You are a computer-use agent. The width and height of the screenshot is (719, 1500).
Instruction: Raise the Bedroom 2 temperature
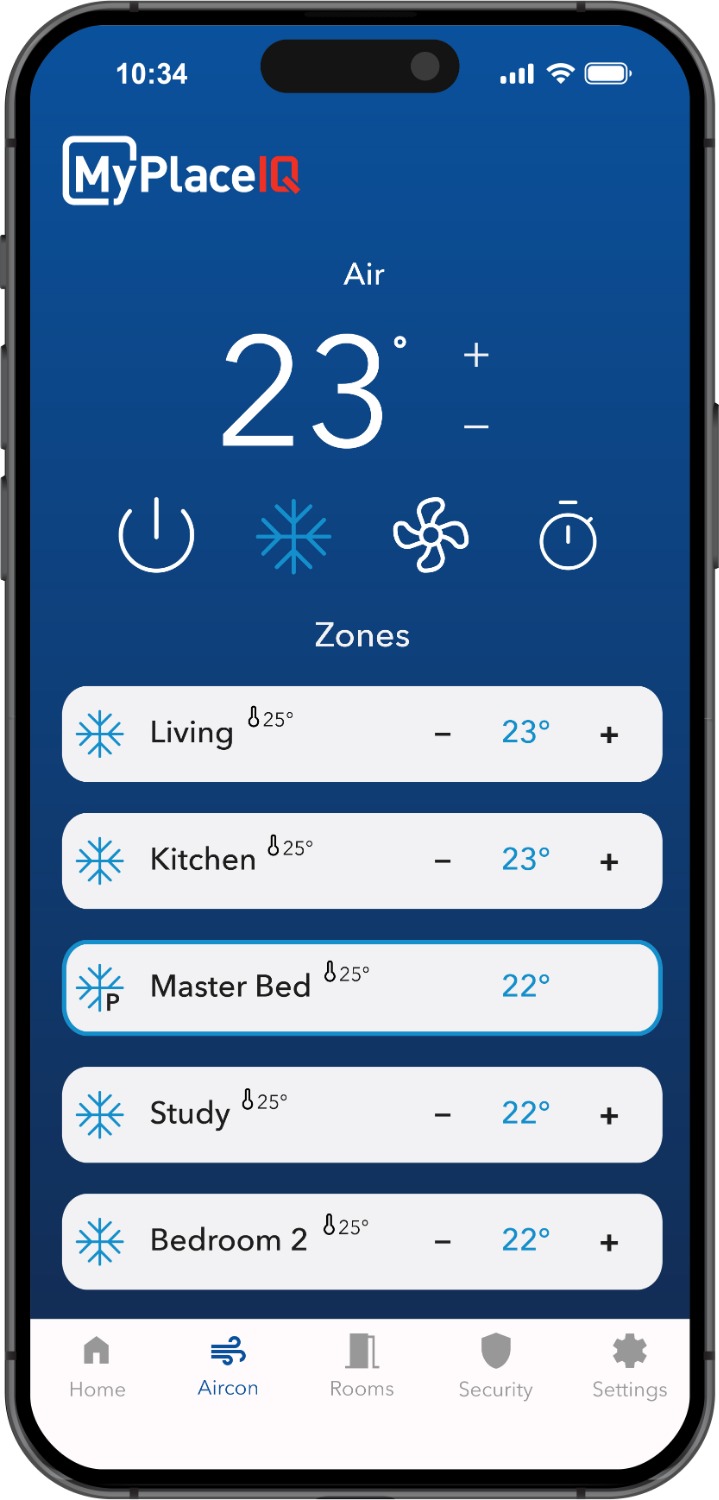(x=609, y=1243)
